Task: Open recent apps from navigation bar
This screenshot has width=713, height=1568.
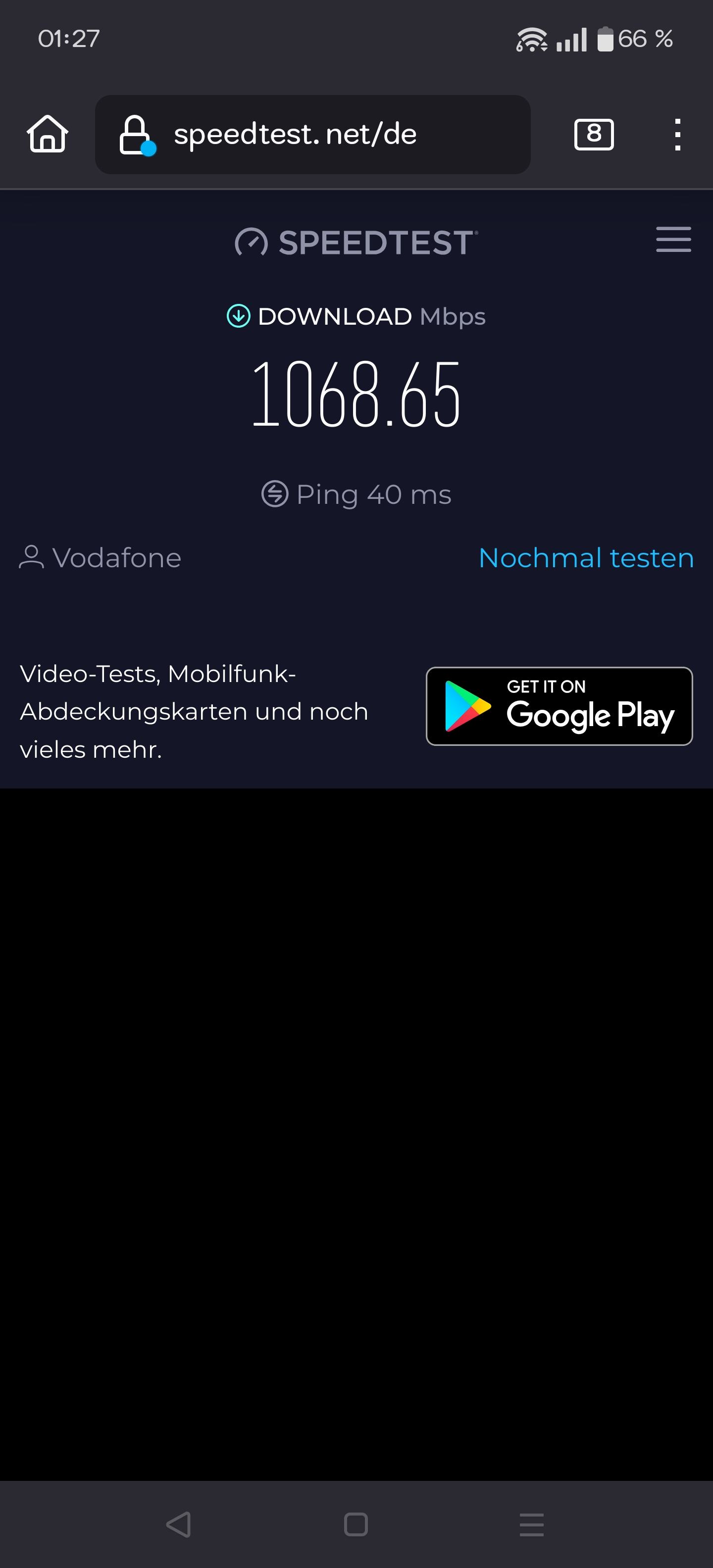Action: [x=532, y=1524]
